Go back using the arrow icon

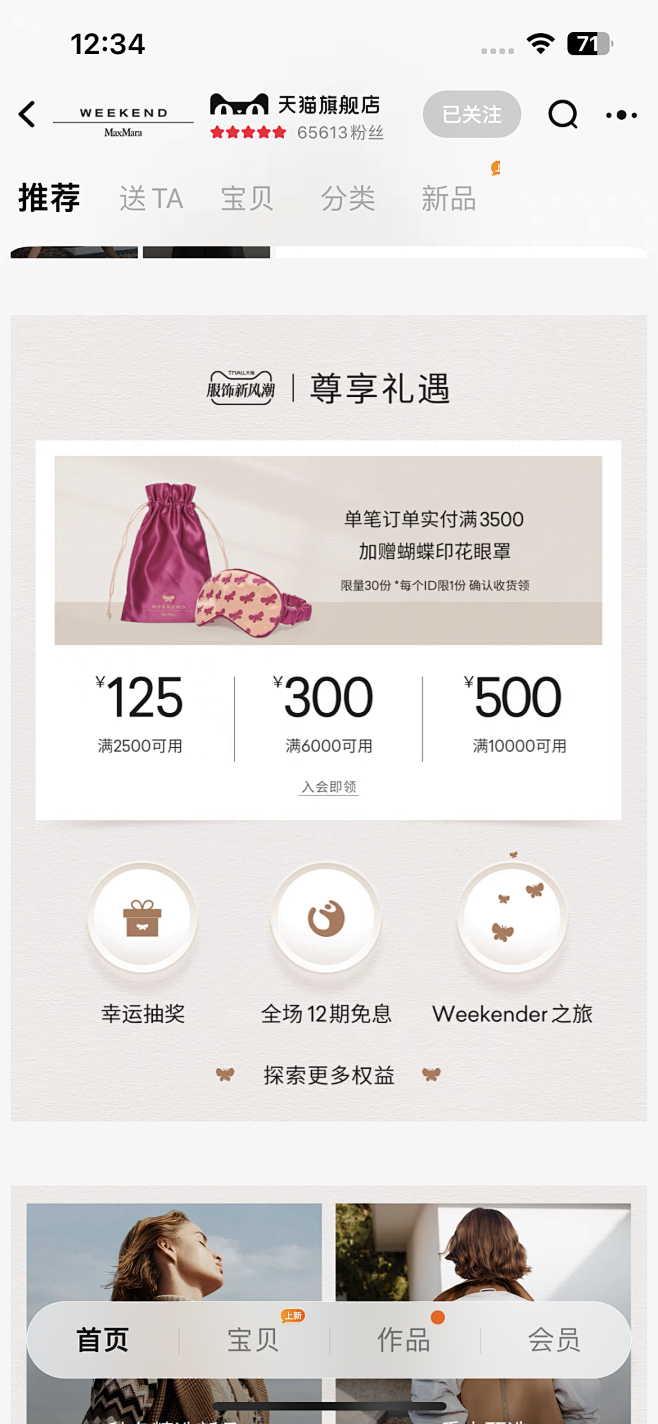pos(27,115)
